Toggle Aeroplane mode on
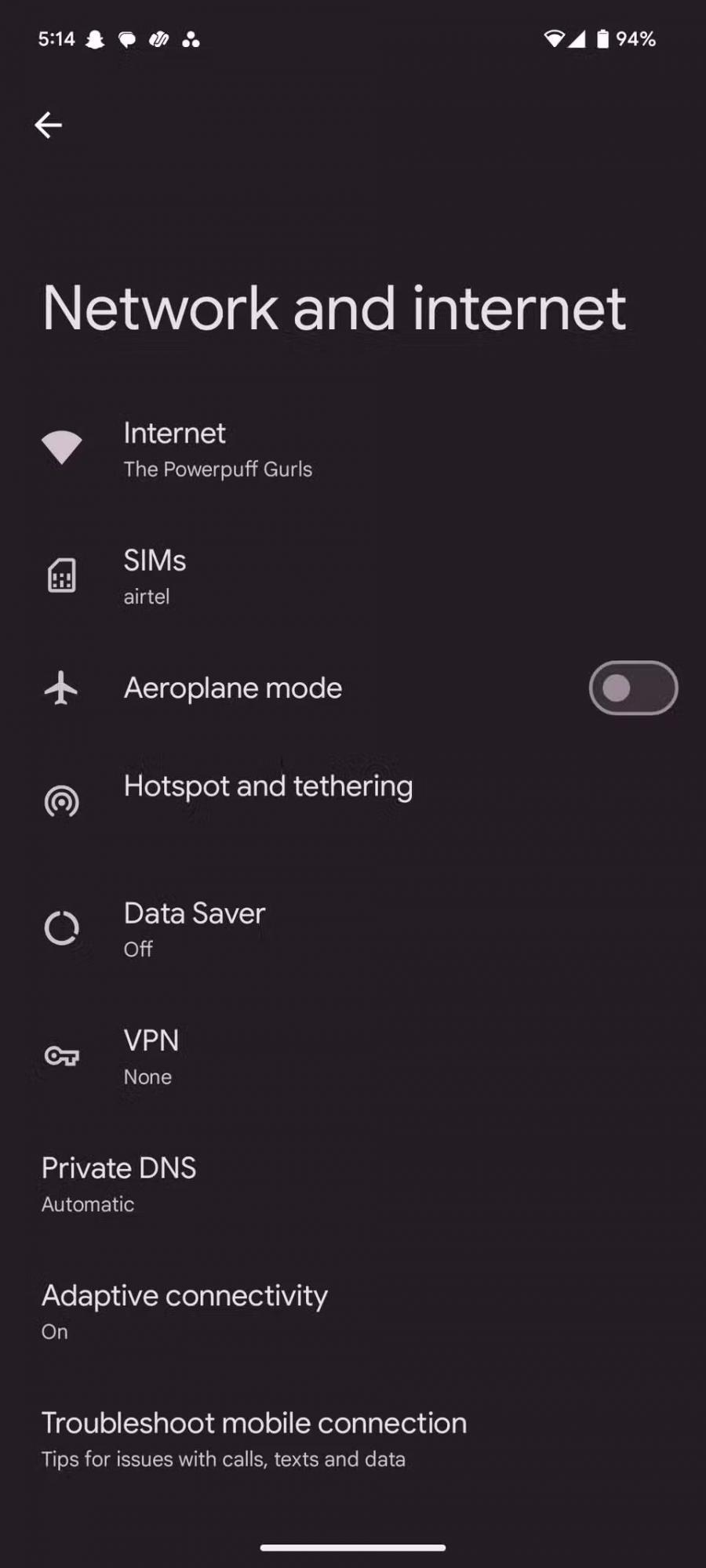The width and height of the screenshot is (706, 1568). pyautogui.click(x=632, y=688)
